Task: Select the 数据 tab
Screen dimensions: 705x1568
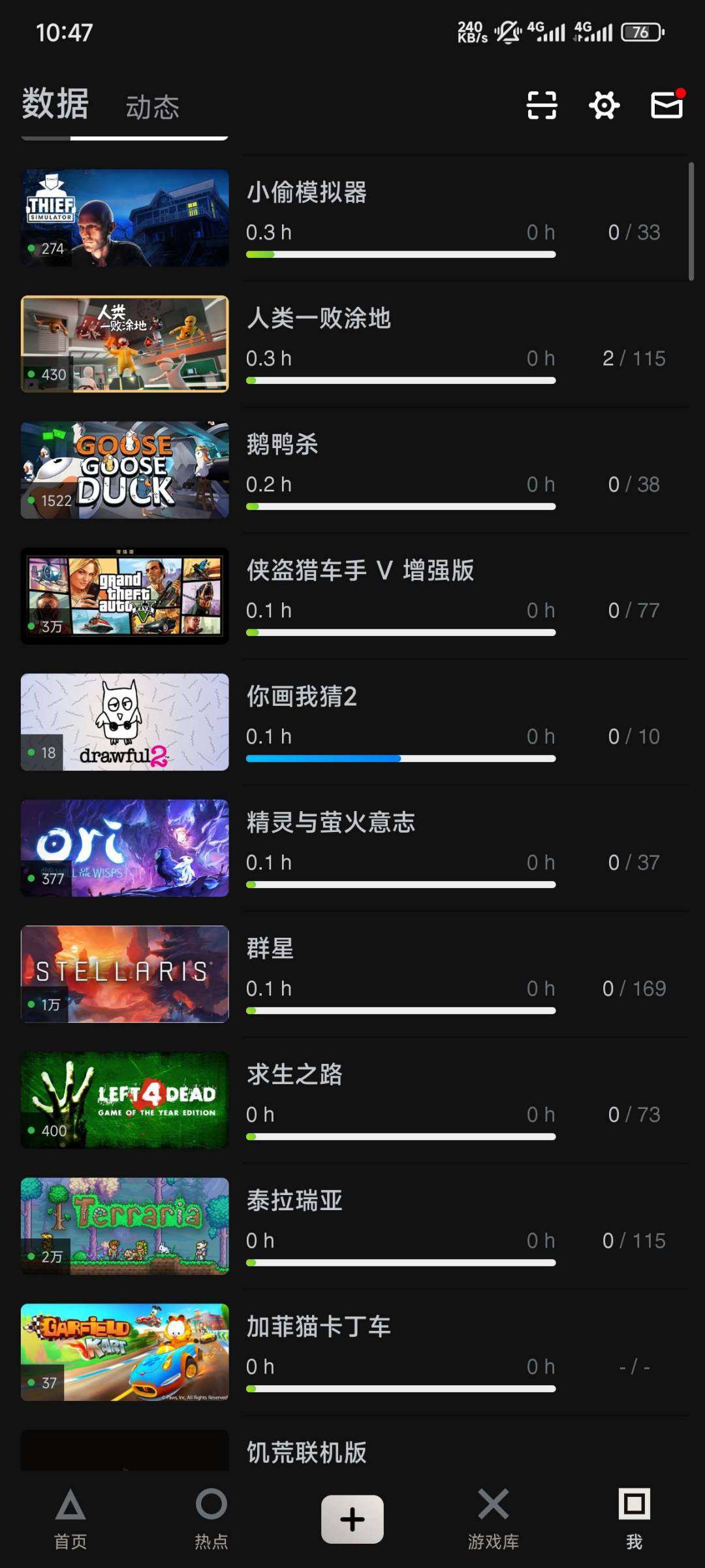Action: click(x=54, y=104)
